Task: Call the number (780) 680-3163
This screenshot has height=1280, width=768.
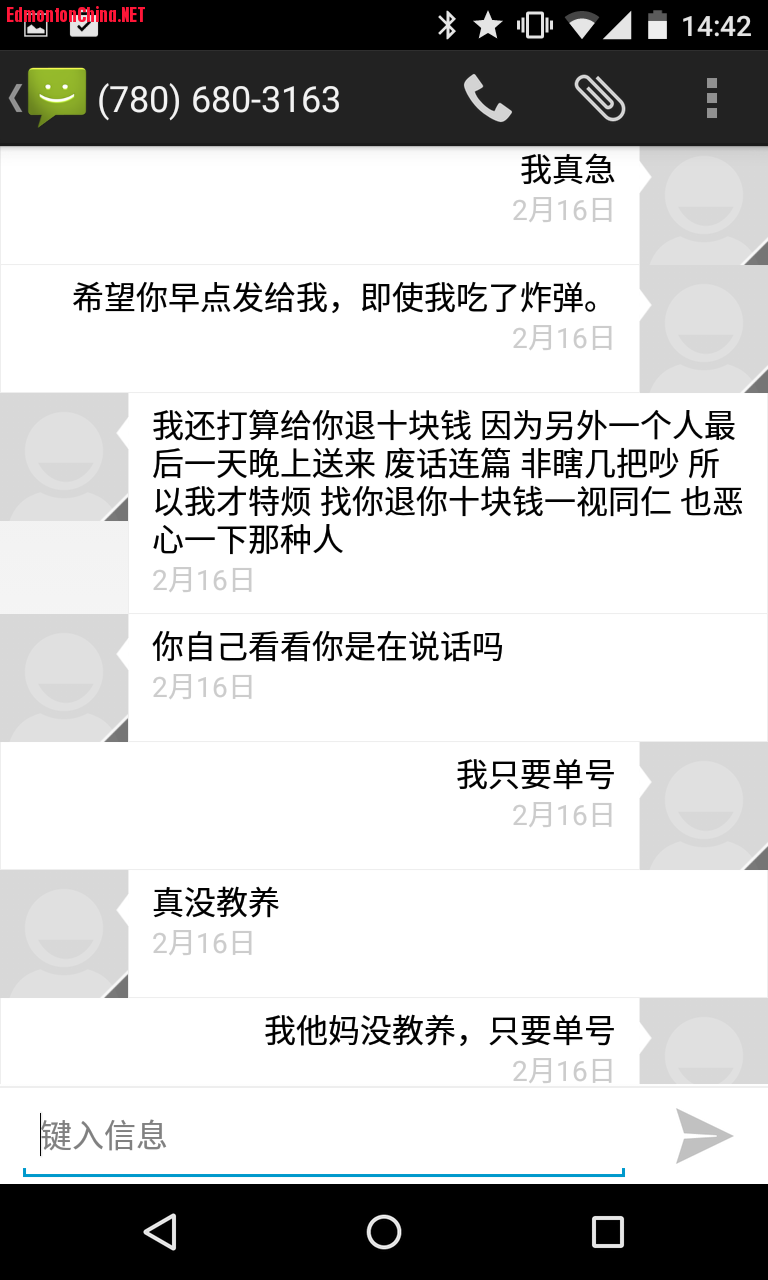Action: click(x=487, y=99)
